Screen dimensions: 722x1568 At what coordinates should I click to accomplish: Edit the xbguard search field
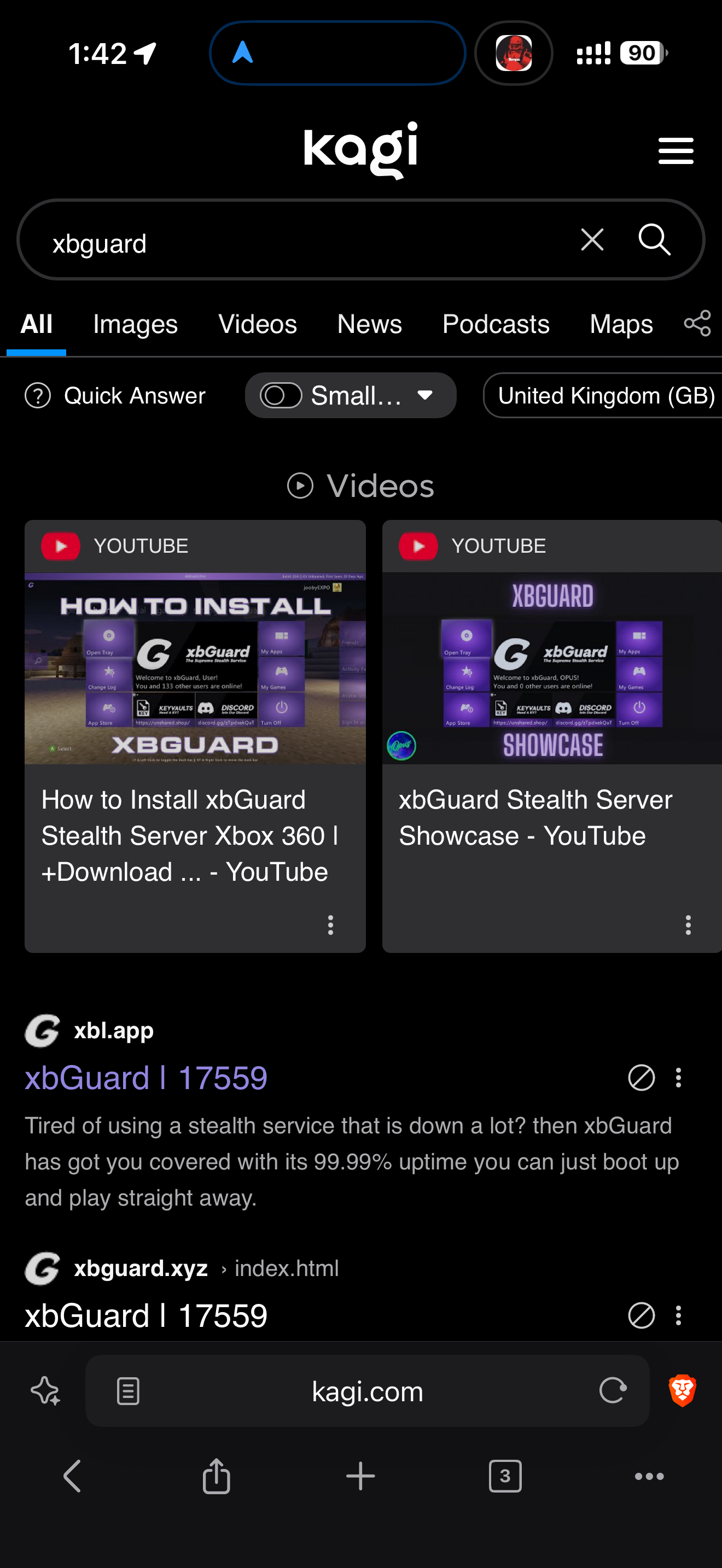point(304,243)
